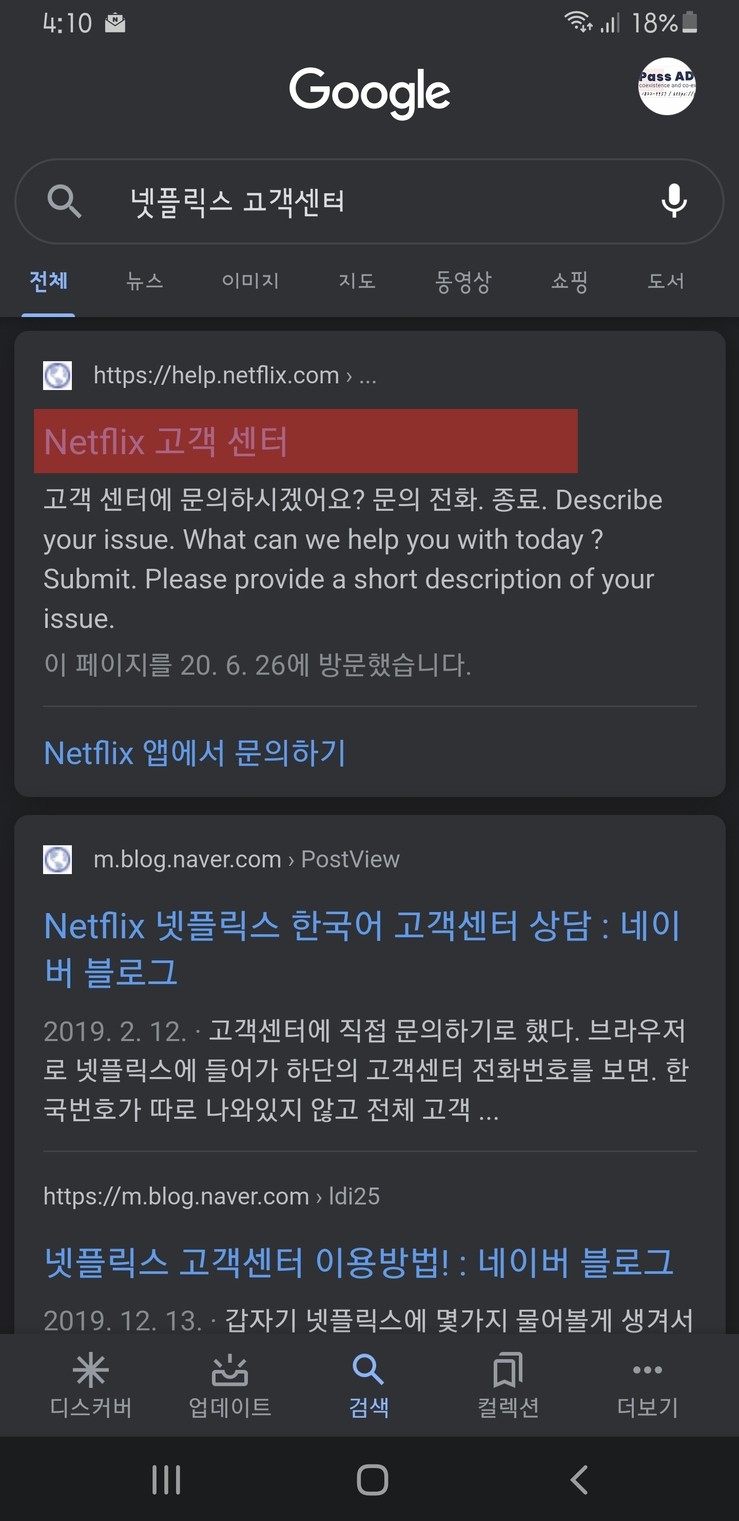739x1521 pixels.
Task: Switch to the 동영상 tab
Action: coord(463,282)
